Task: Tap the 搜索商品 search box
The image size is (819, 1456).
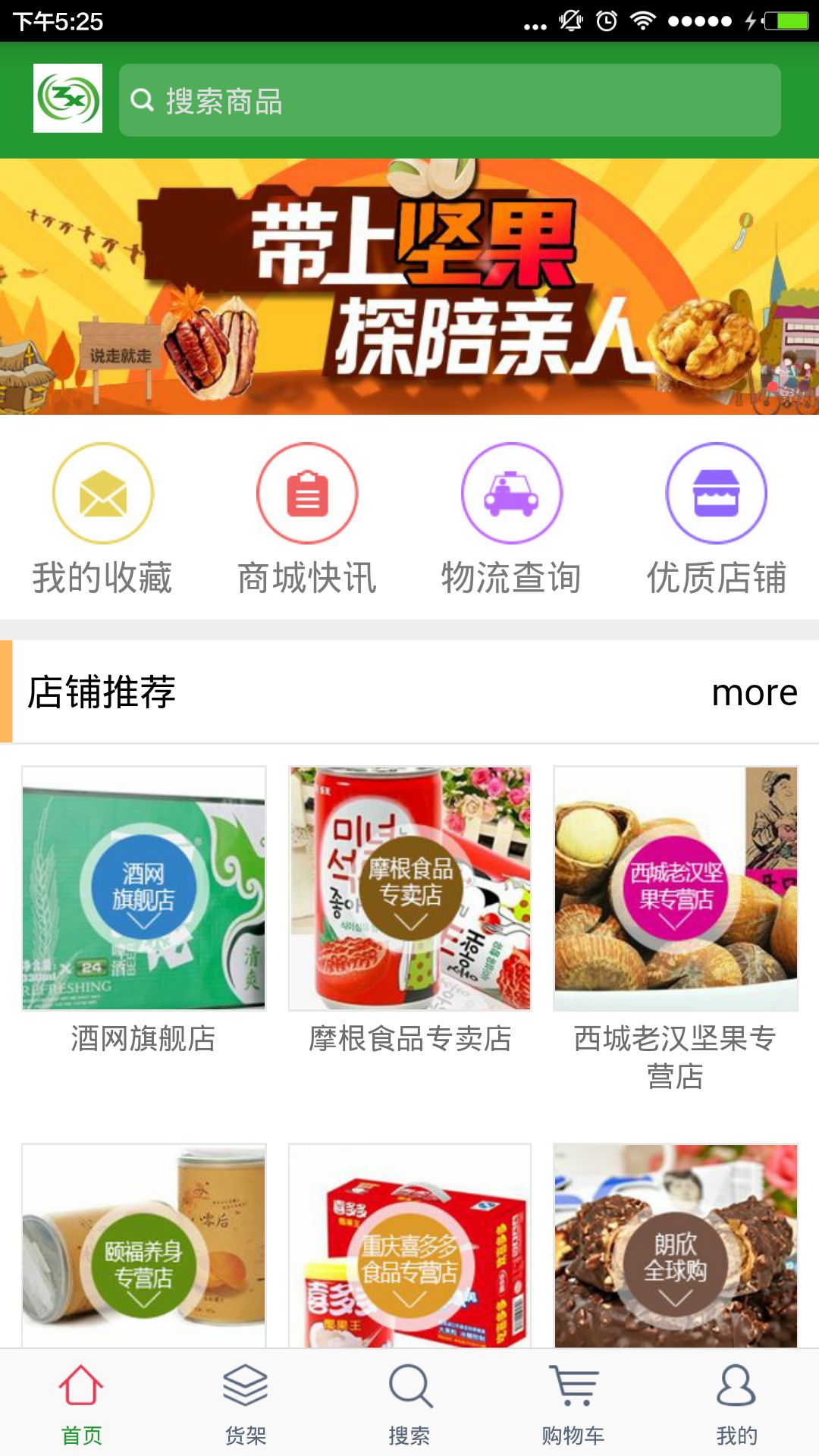Action: (449, 100)
